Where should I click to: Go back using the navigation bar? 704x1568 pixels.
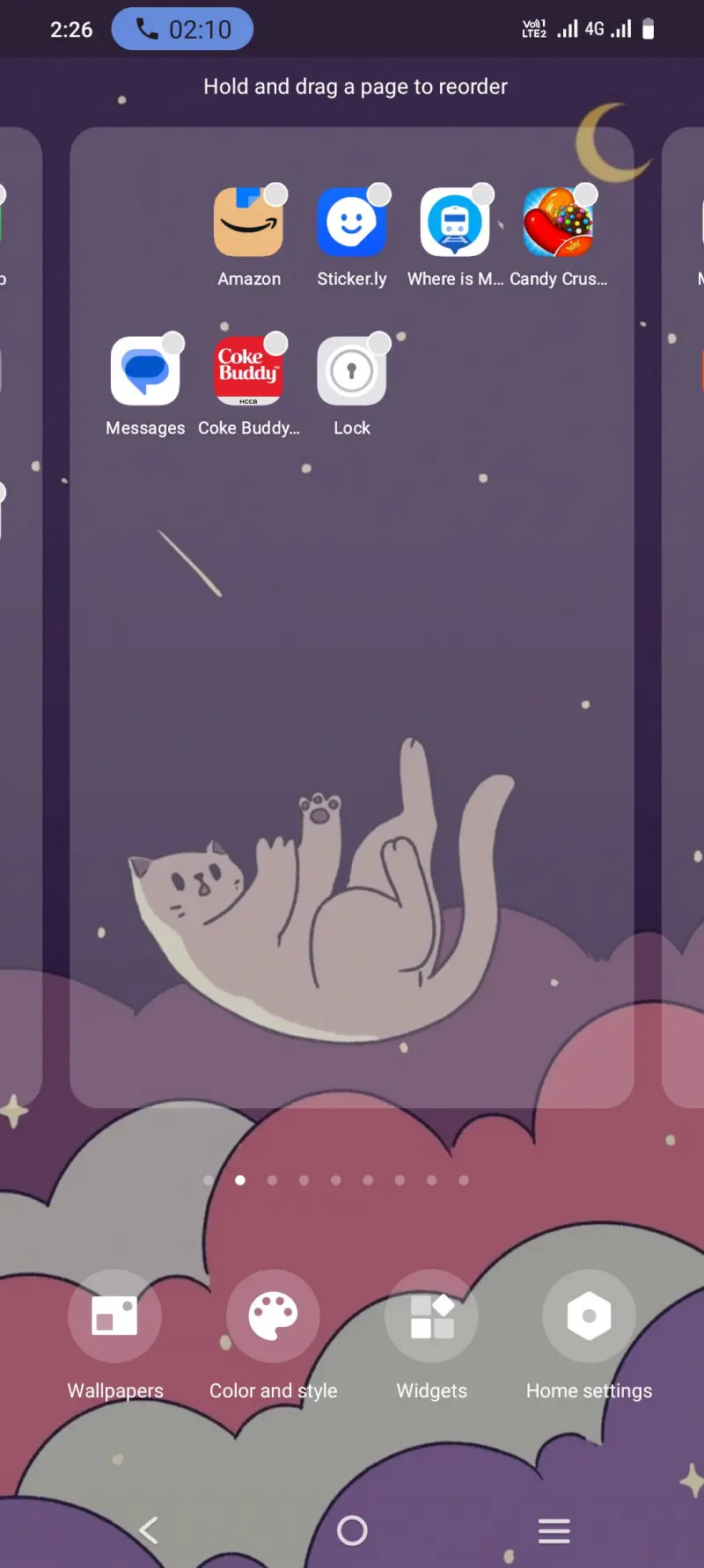(149, 1530)
